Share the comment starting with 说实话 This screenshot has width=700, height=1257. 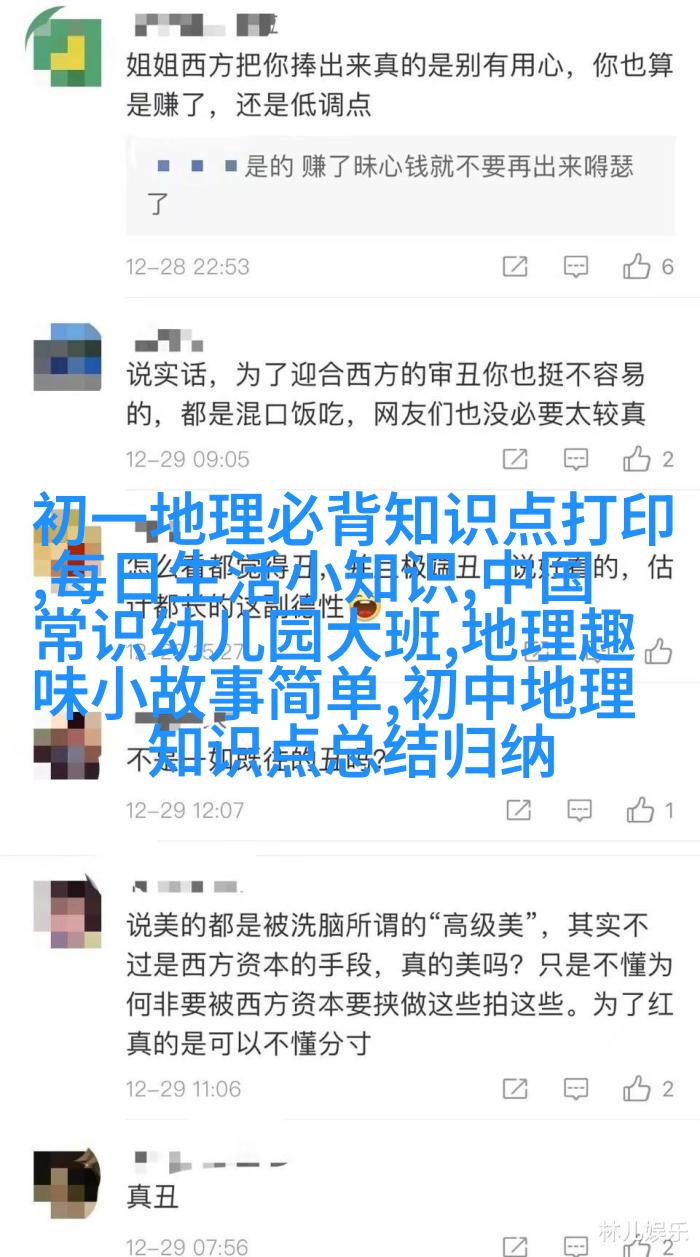click(515, 459)
